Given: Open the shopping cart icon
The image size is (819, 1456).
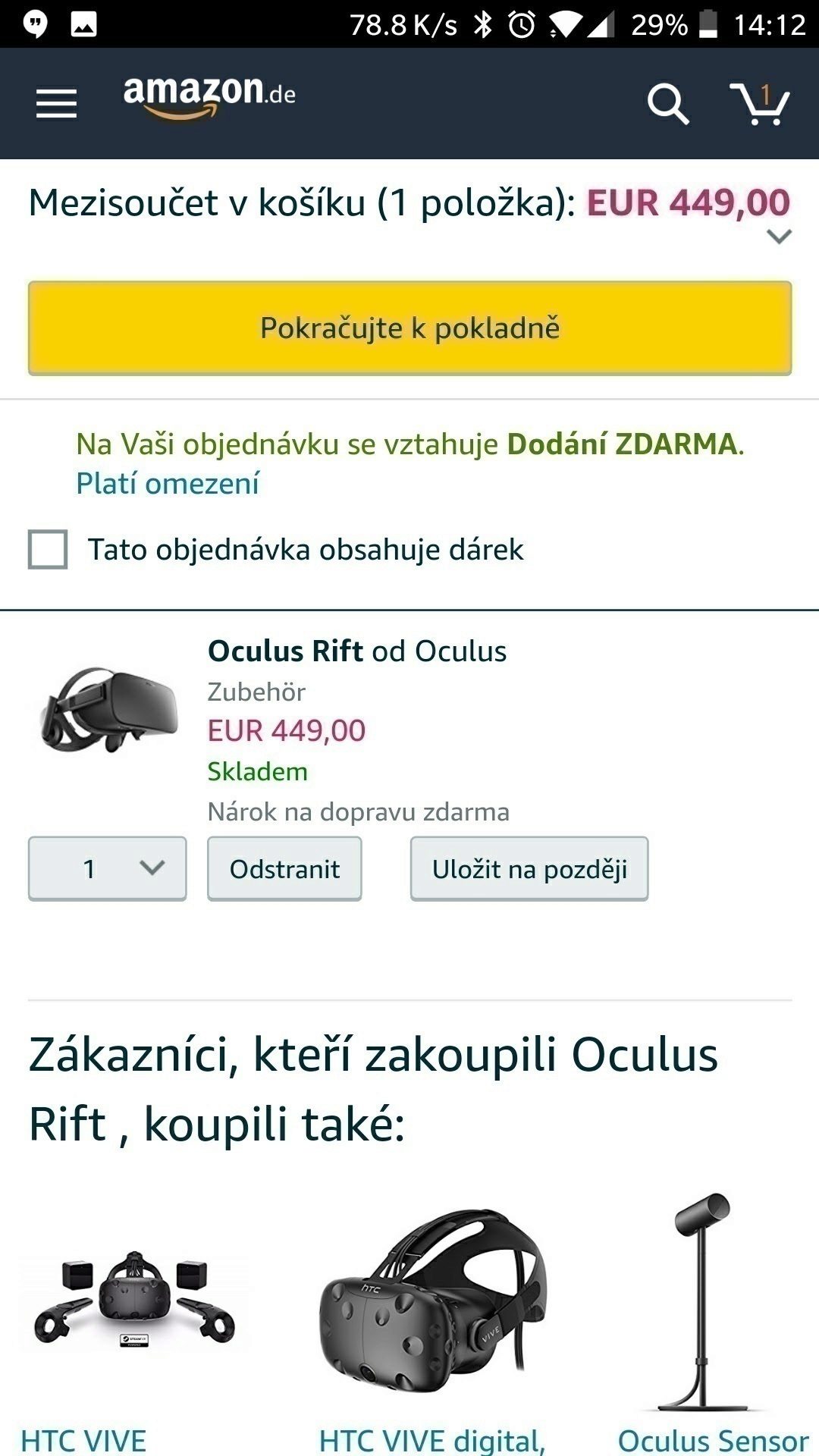Looking at the screenshot, I should click(759, 103).
